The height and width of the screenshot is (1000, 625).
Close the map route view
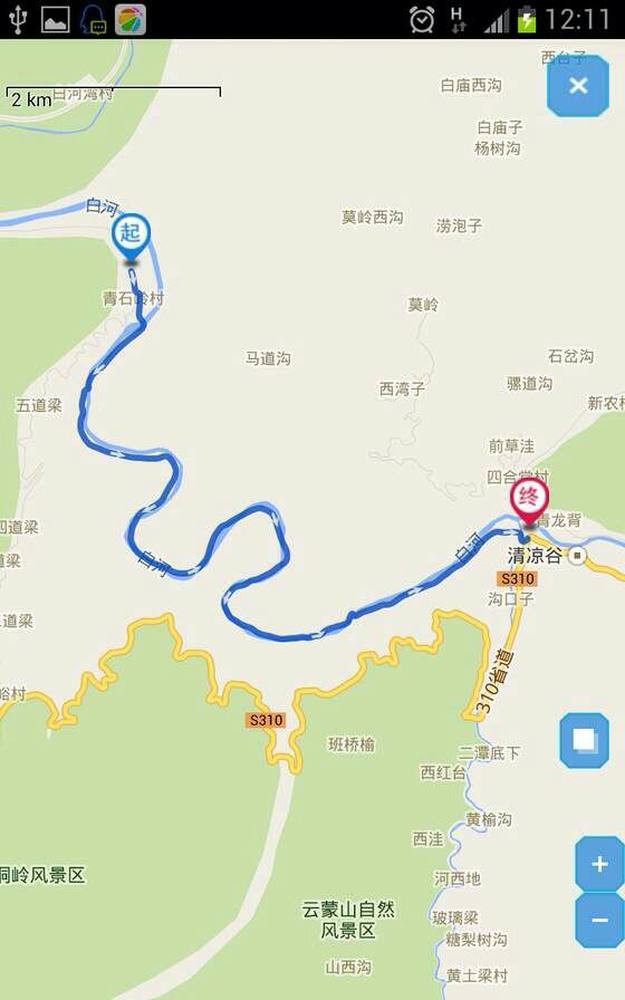578,86
